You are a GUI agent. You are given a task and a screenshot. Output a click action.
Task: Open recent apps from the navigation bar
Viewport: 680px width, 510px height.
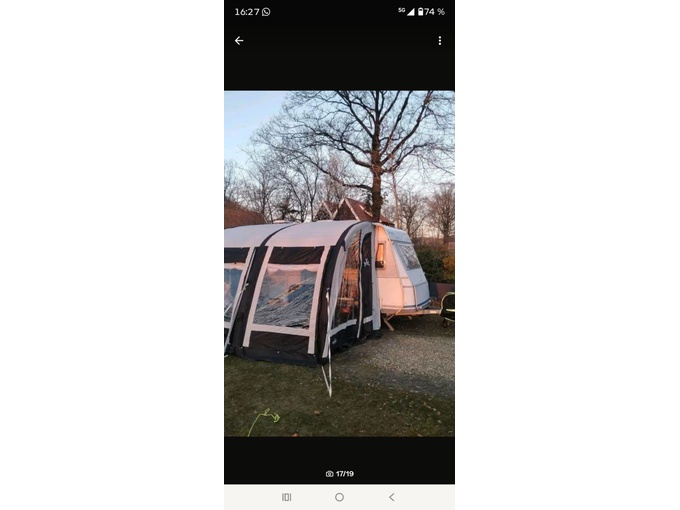[x=287, y=497]
